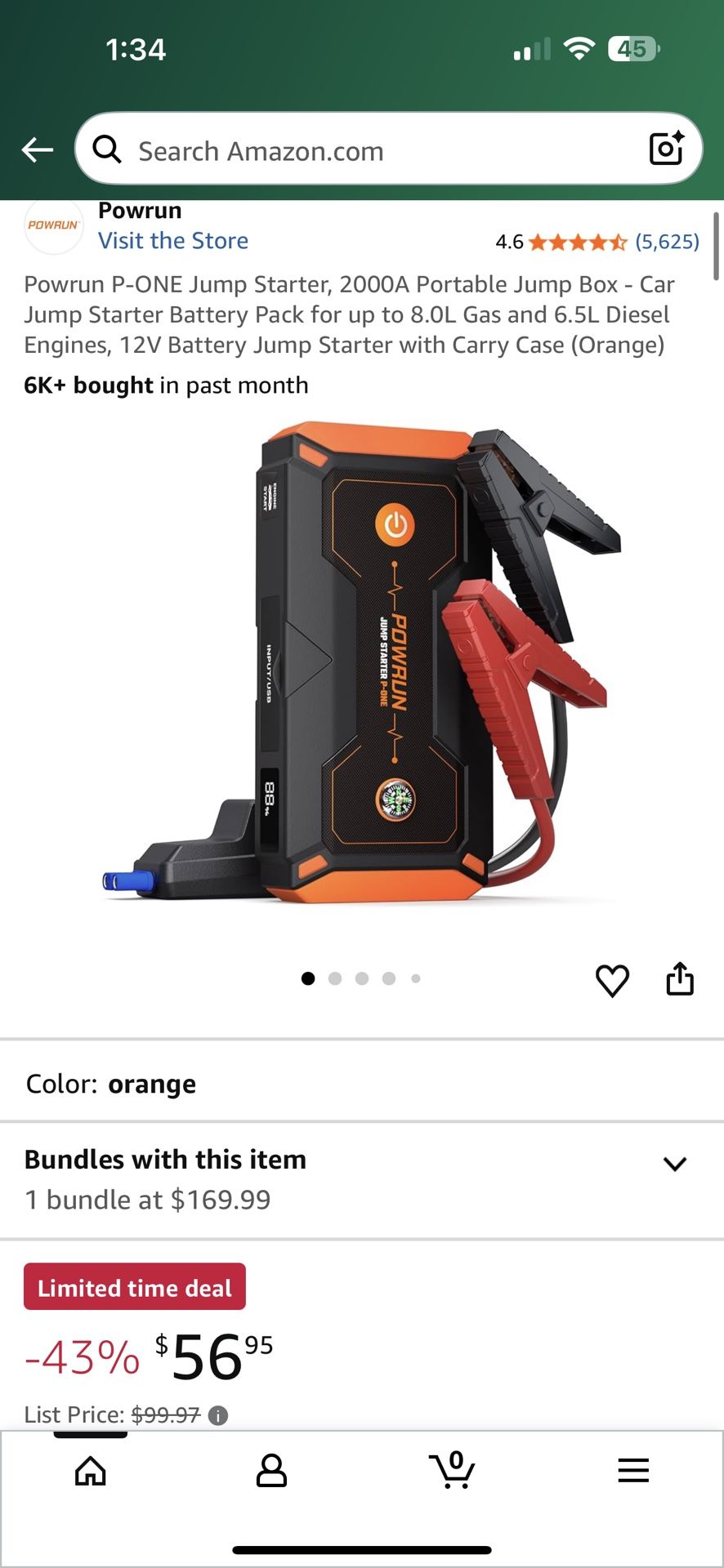Viewport: 724px width, 1568px height.
Task: Open the camera lens search icon
Action: point(666,149)
